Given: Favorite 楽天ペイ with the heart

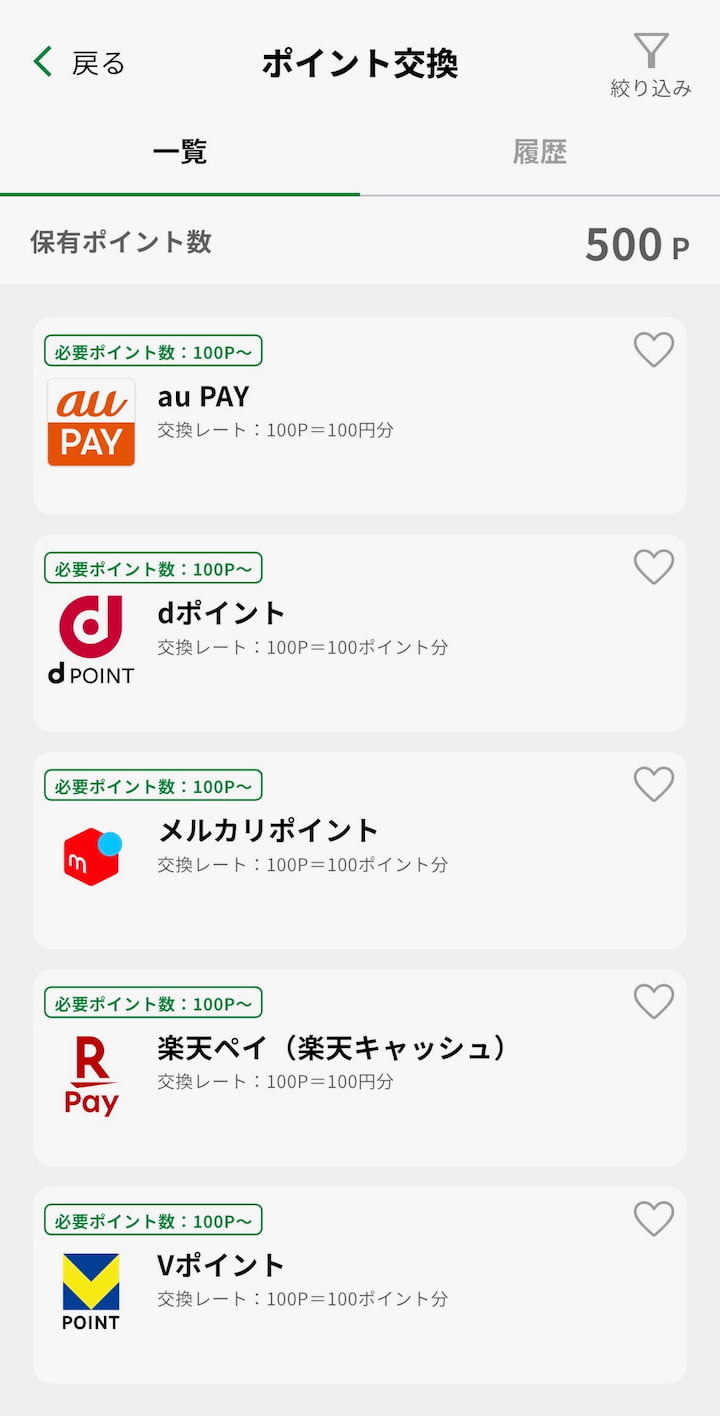Looking at the screenshot, I should (x=654, y=1001).
